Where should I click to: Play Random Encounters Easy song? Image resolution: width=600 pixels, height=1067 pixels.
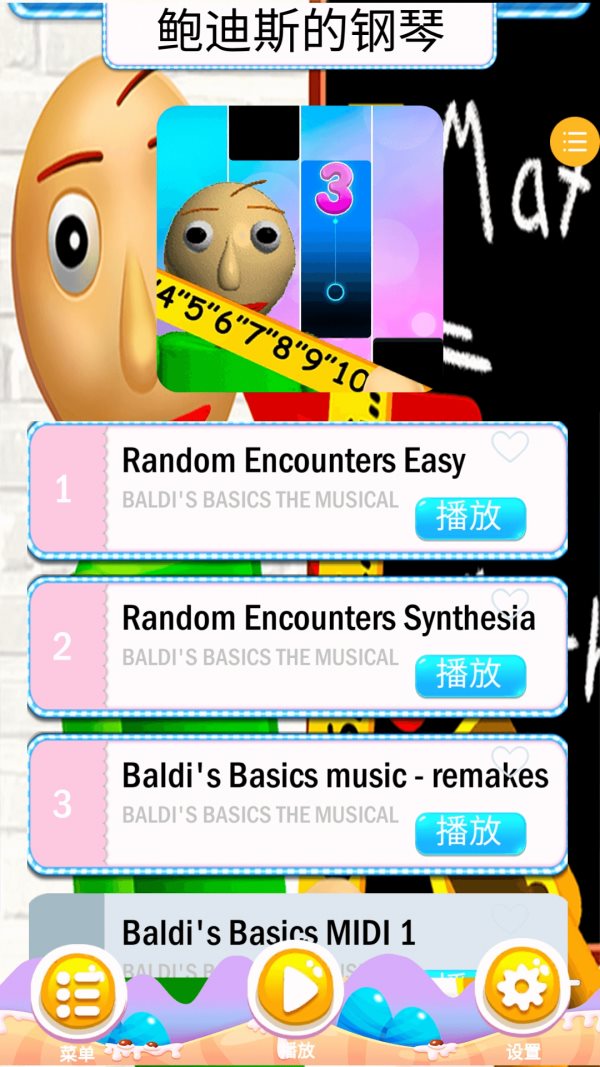tap(470, 518)
